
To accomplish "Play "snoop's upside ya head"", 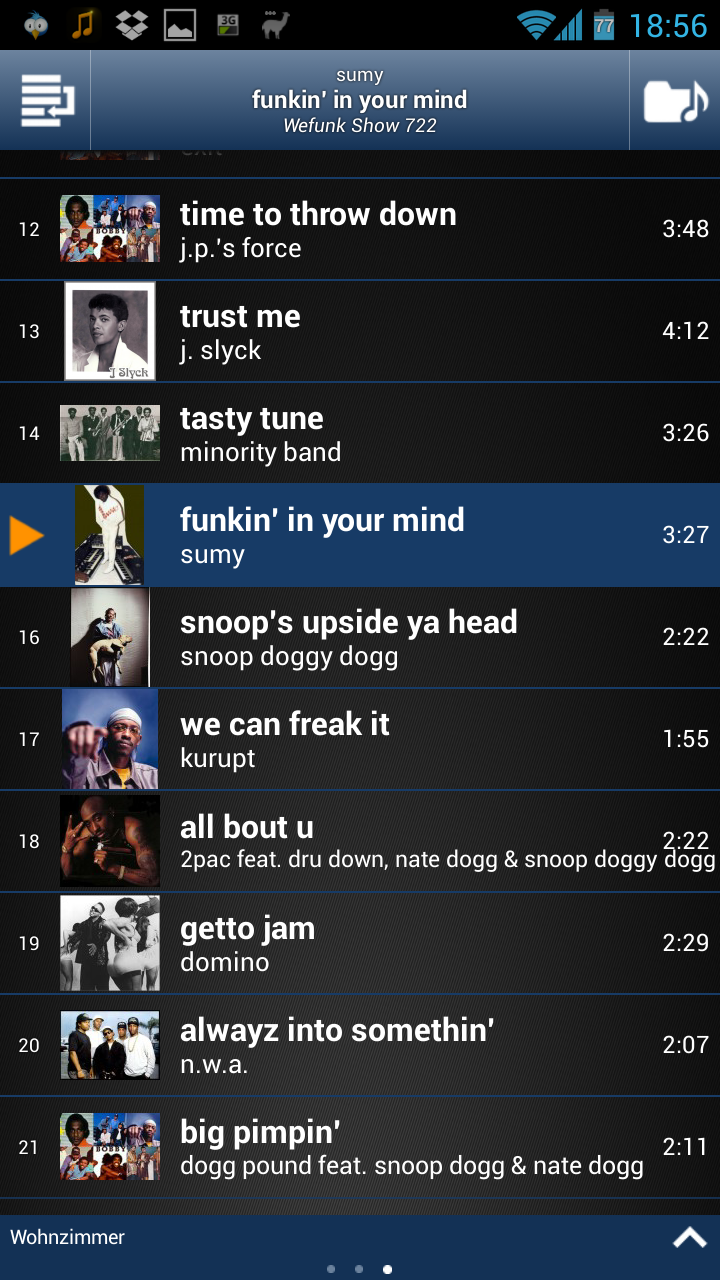I will click(x=360, y=638).
